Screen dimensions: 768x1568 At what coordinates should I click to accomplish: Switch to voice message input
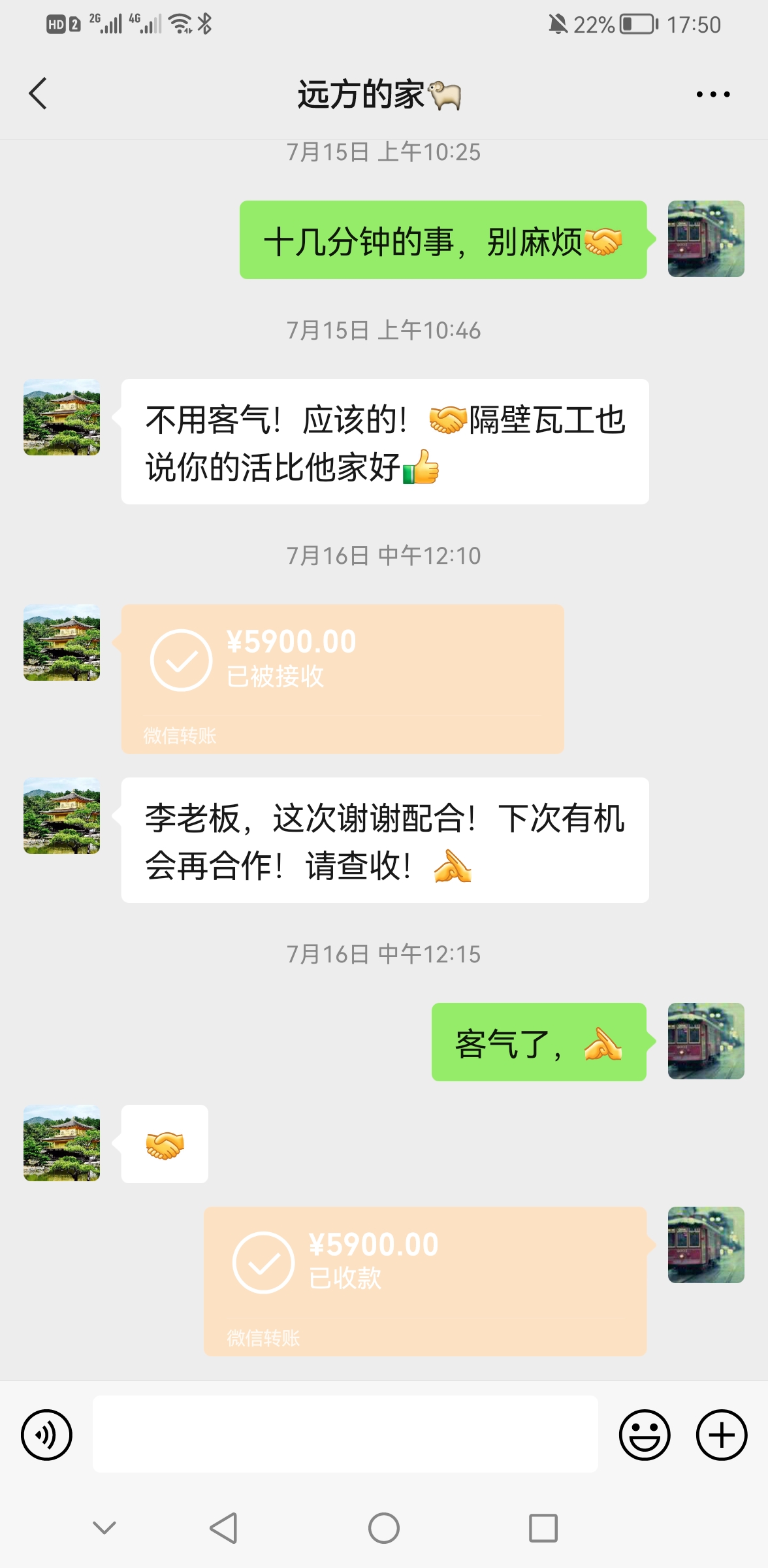pyautogui.click(x=46, y=1435)
